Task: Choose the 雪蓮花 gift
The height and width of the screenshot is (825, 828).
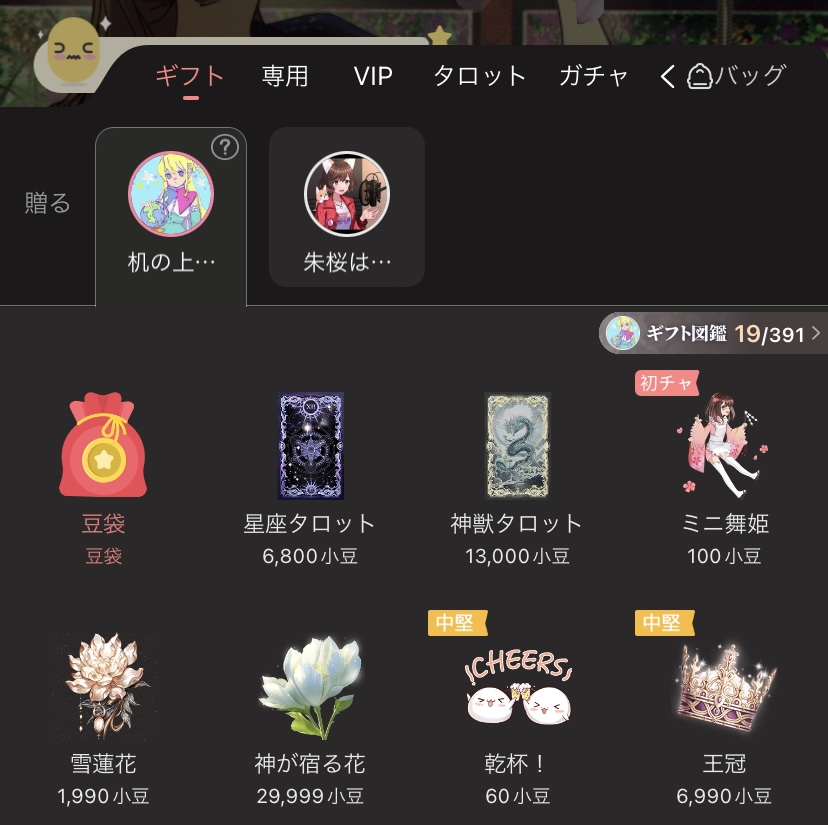Action: point(104,712)
